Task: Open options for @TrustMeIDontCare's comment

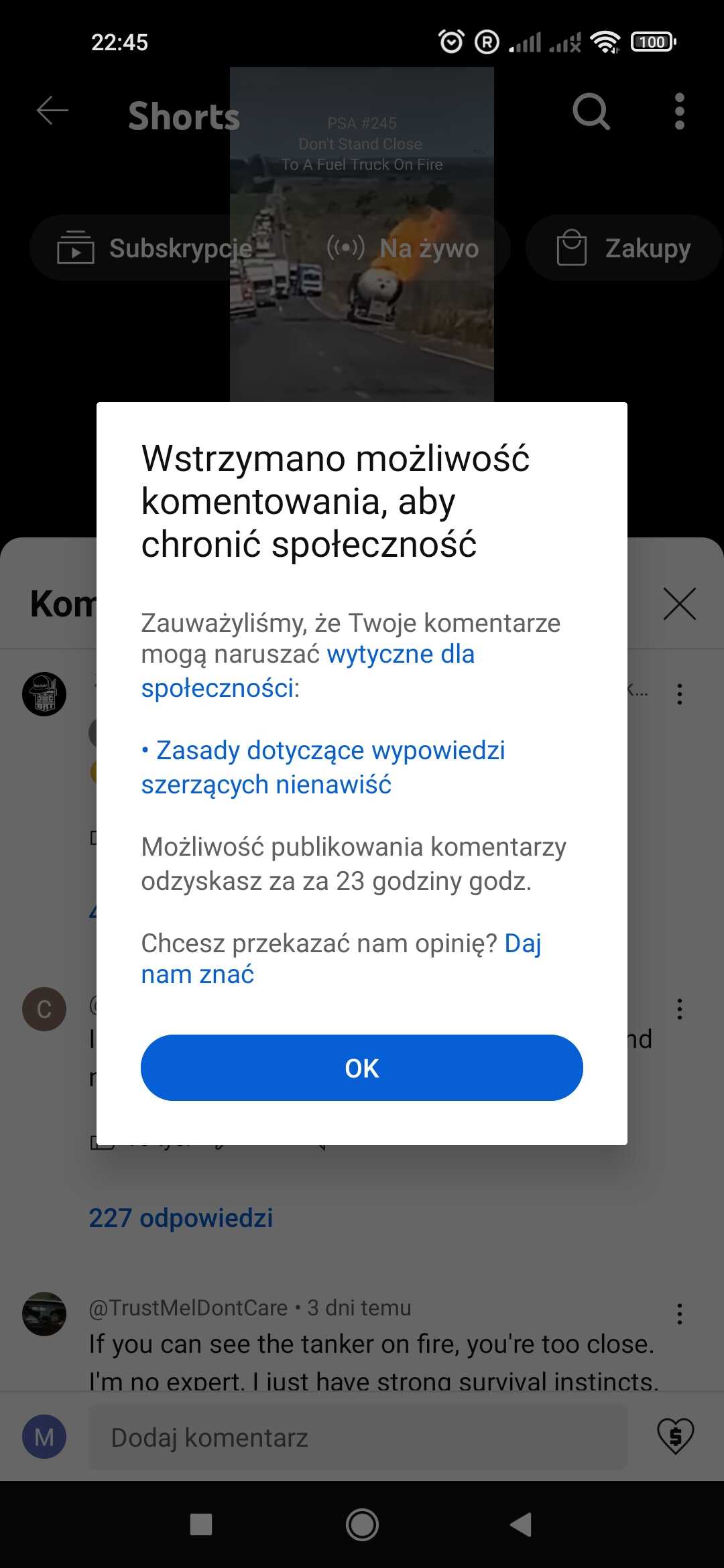Action: [x=679, y=1314]
